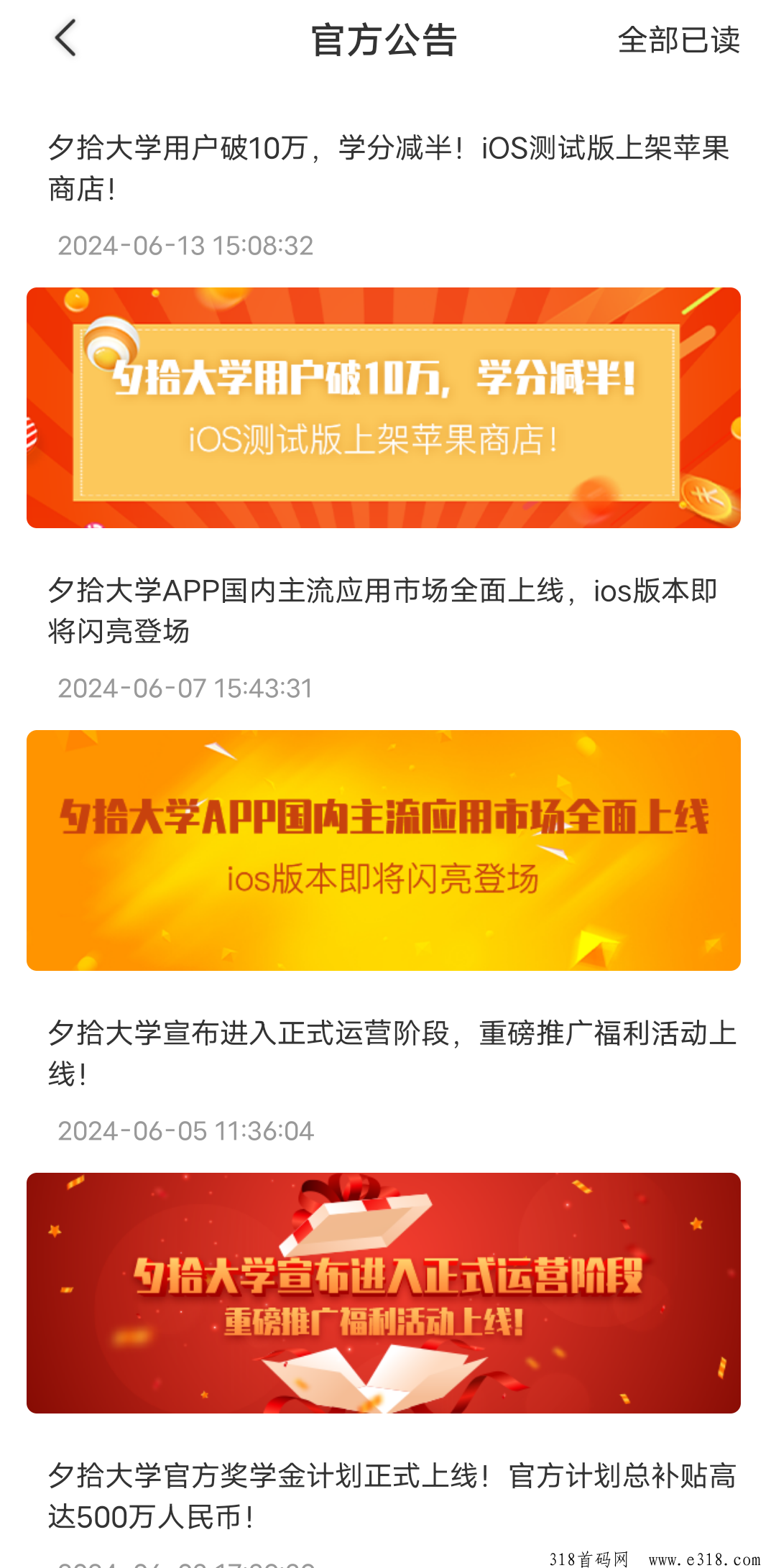Tap the 重磅推广福利活动上线 red banner
This screenshot has width=771, height=1568.
(384, 1293)
